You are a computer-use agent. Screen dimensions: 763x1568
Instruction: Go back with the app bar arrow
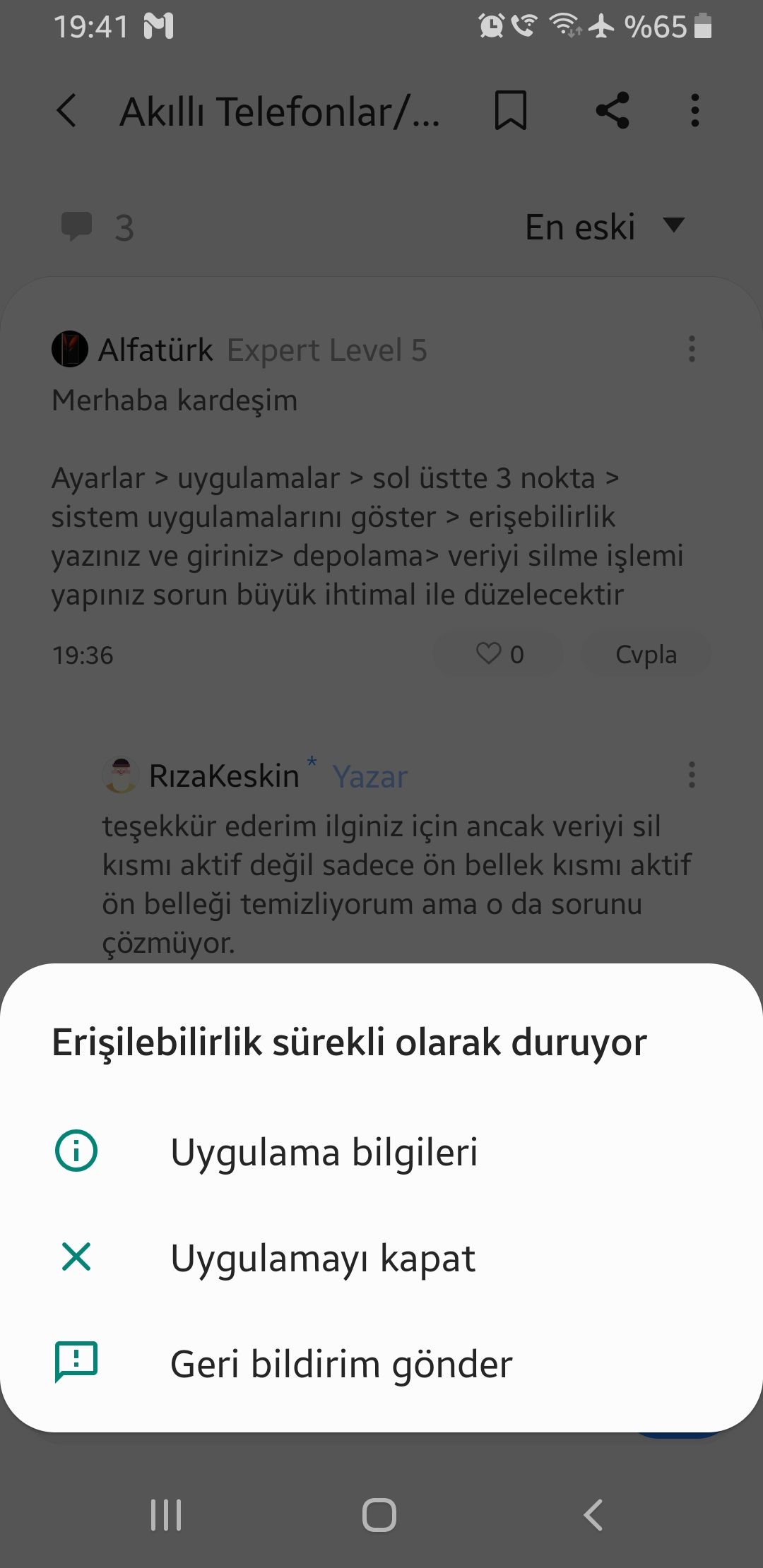[x=67, y=111]
